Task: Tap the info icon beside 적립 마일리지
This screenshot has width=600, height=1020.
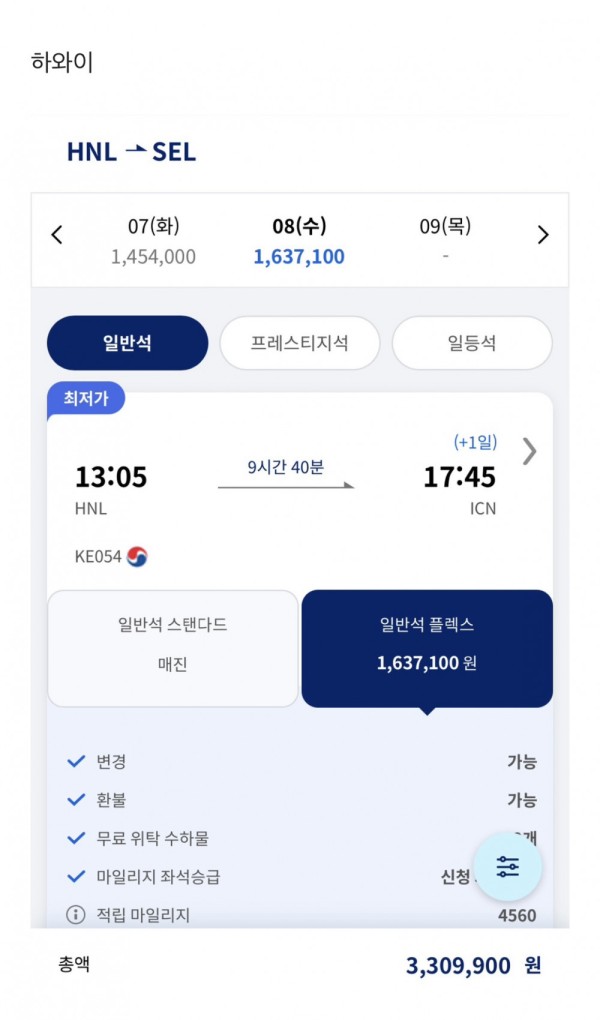Action: [x=75, y=915]
